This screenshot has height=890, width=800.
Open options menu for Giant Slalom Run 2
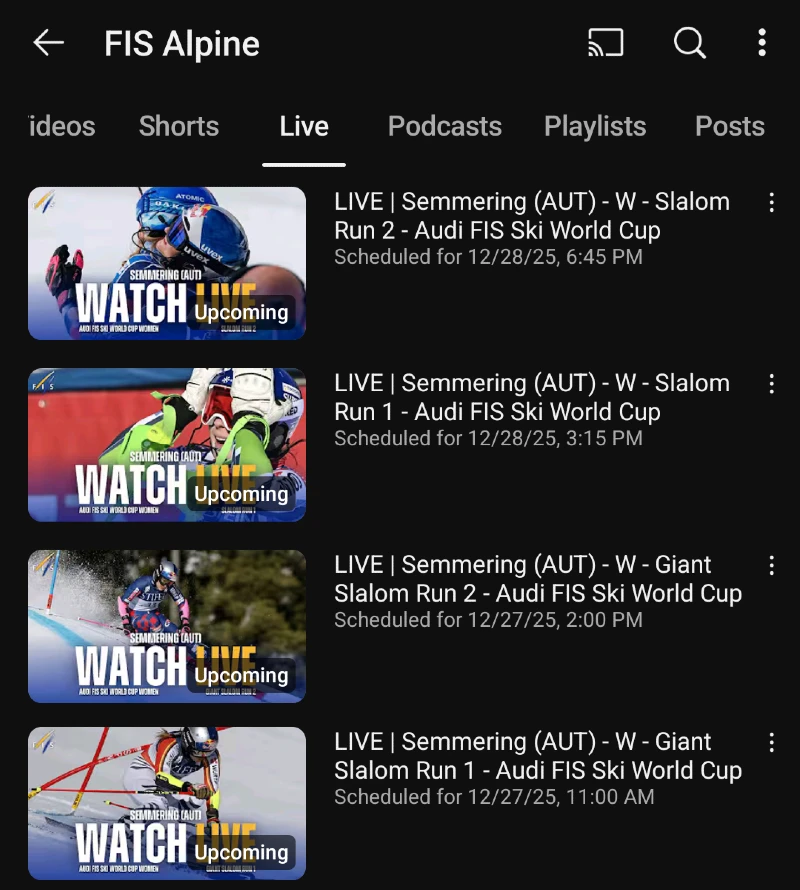coord(772,565)
